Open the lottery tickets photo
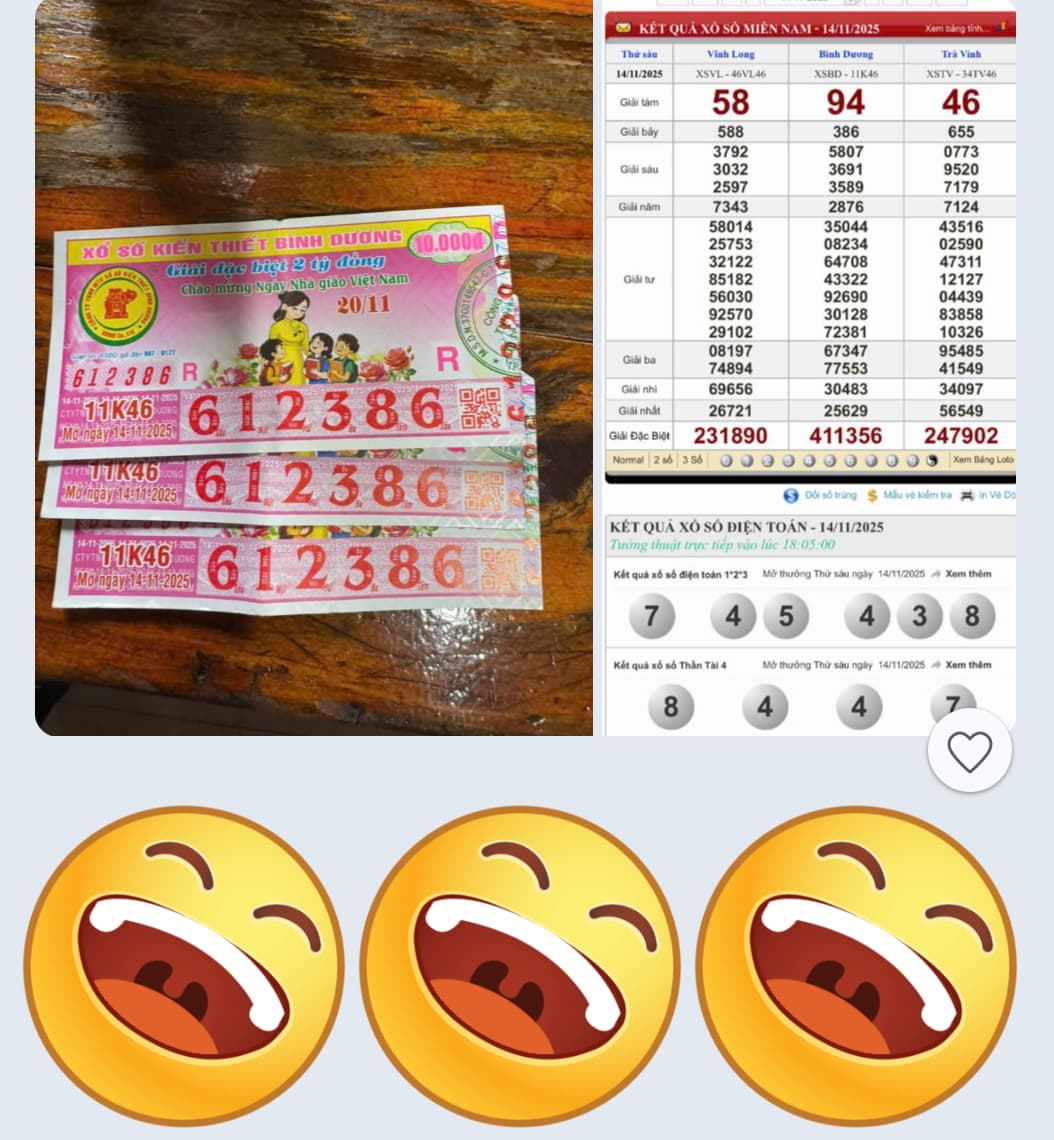The image size is (1054, 1140). [x=313, y=370]
